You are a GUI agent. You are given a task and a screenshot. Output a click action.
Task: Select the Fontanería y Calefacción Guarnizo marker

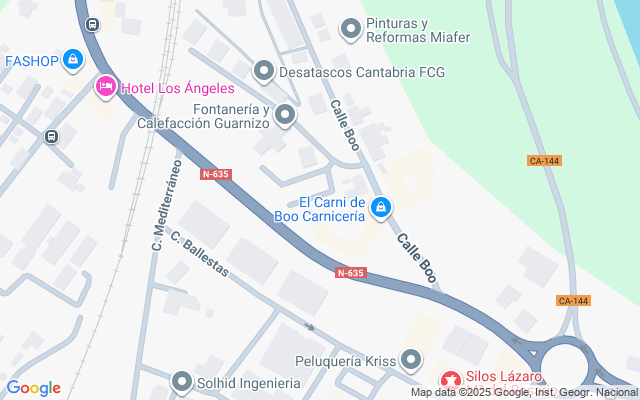285,116
